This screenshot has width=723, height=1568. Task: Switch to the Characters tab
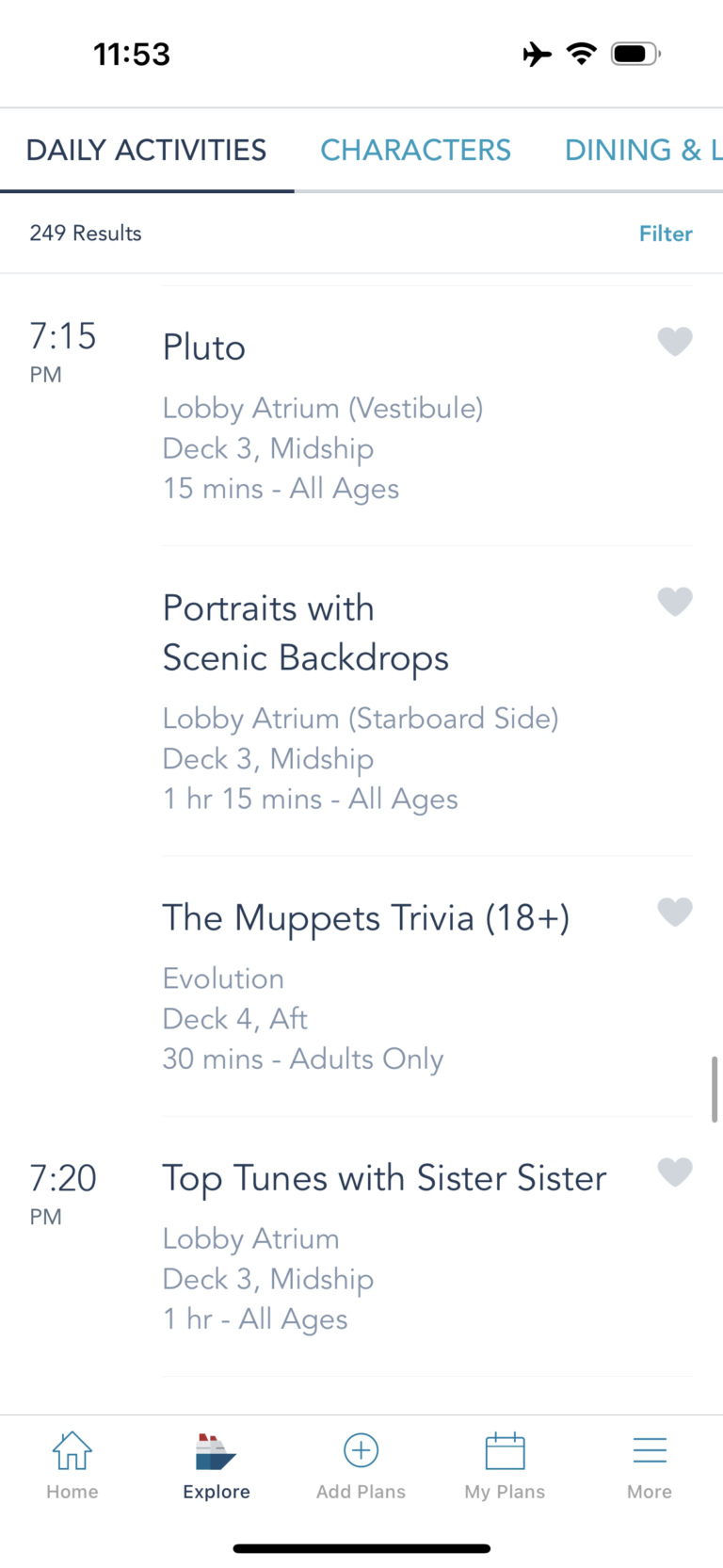pos(415,150)
